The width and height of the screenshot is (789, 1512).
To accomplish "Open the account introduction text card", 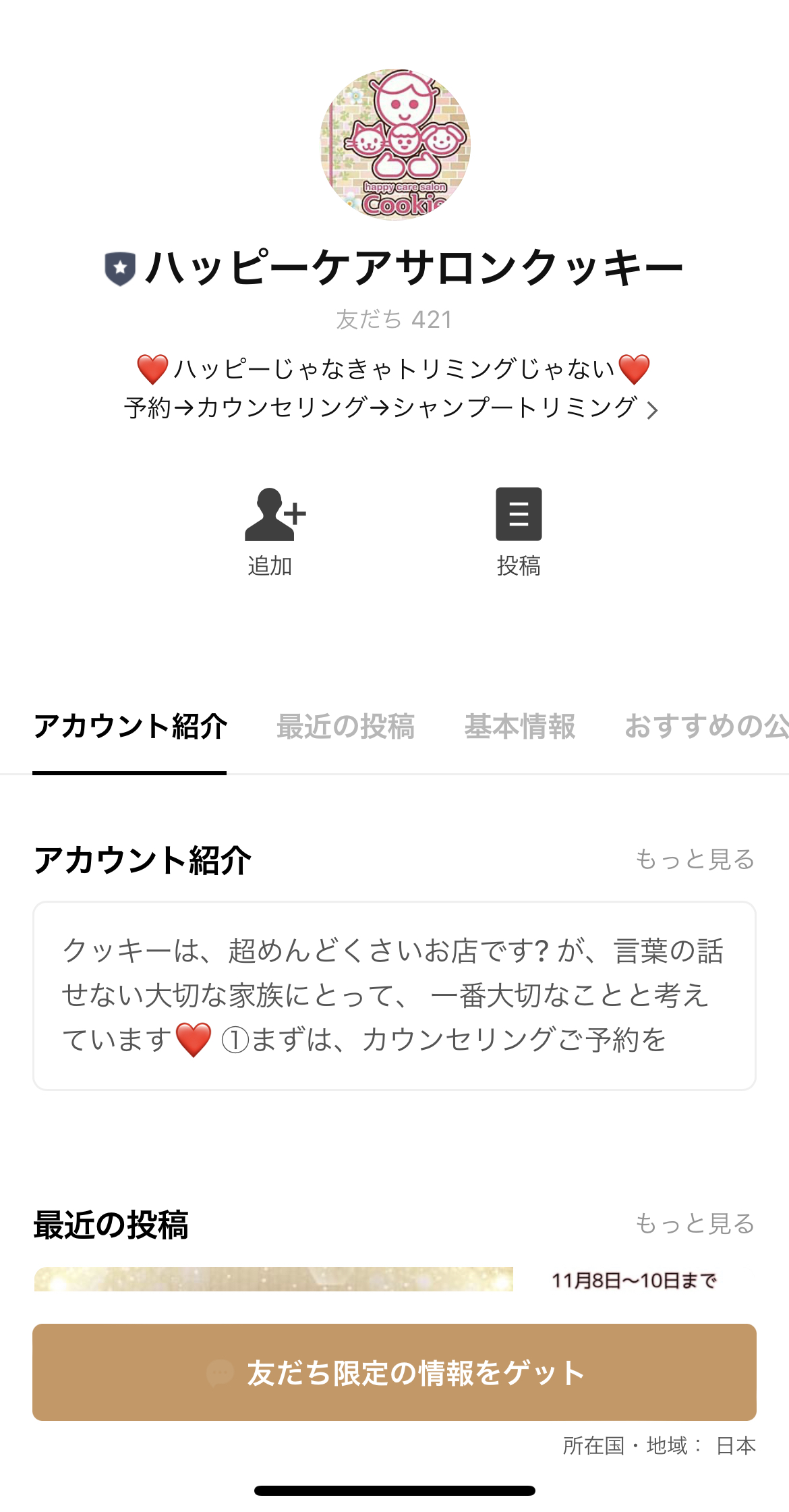I will click(394, 992).
